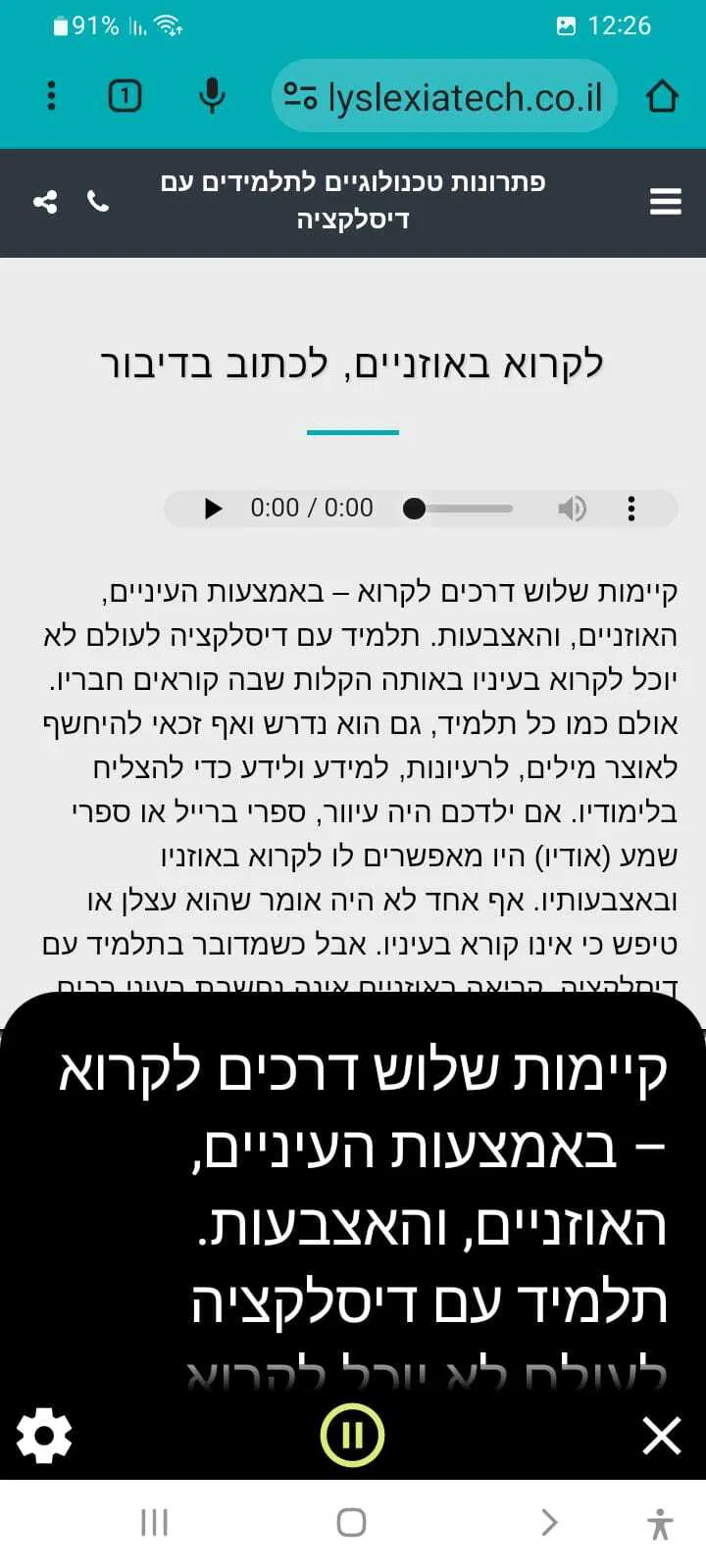Pause the read-aloud playback
This screenshot has height=1568, width=706.
352,1437
